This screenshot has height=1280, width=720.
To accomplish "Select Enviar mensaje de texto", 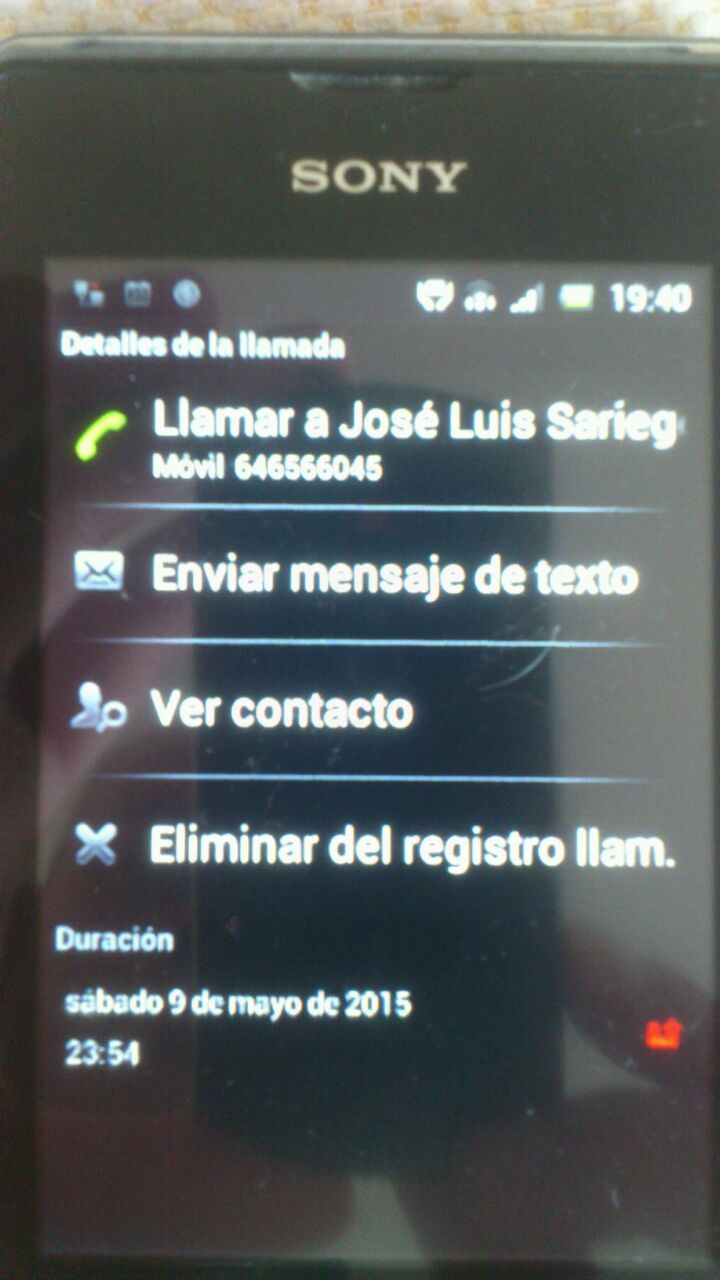I will point(394,576).
